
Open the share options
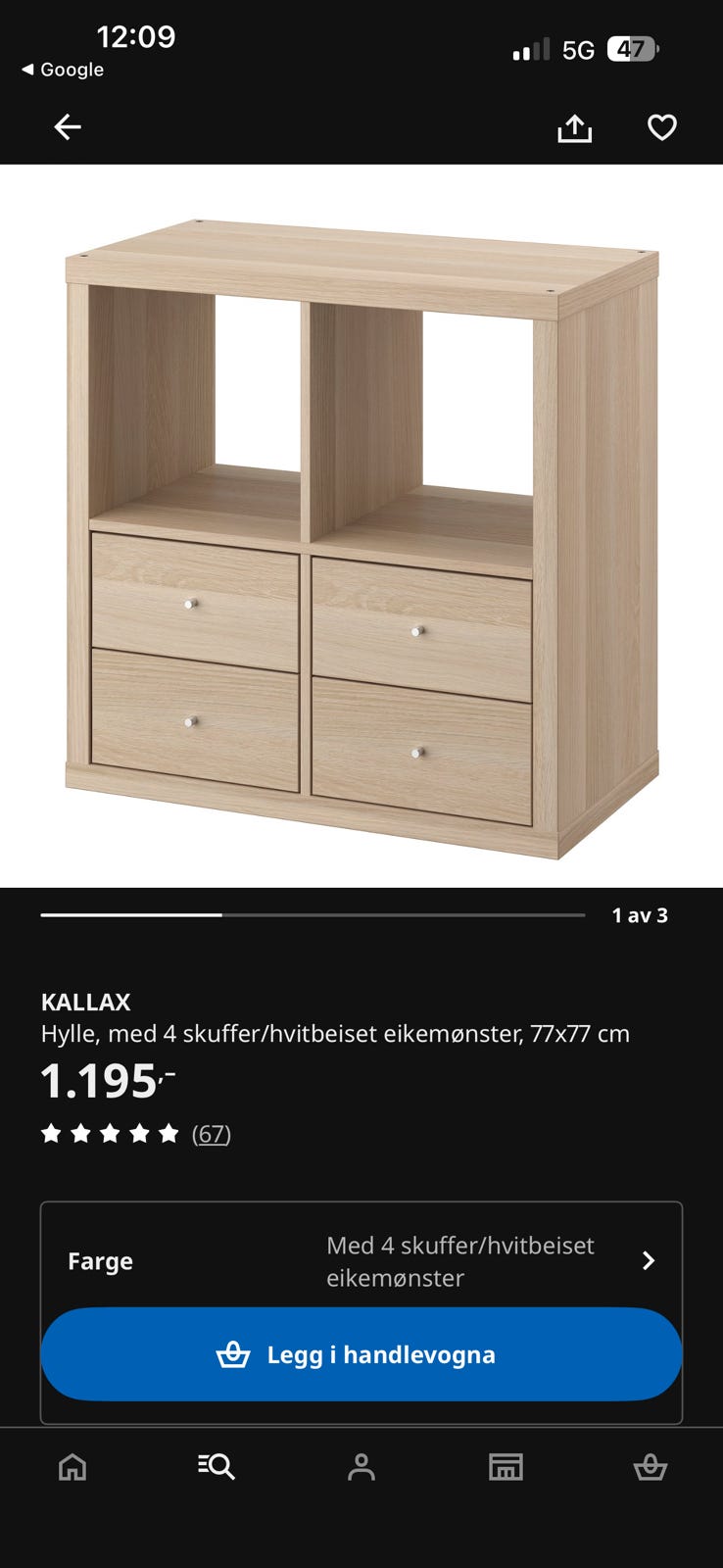coord(574,127)
